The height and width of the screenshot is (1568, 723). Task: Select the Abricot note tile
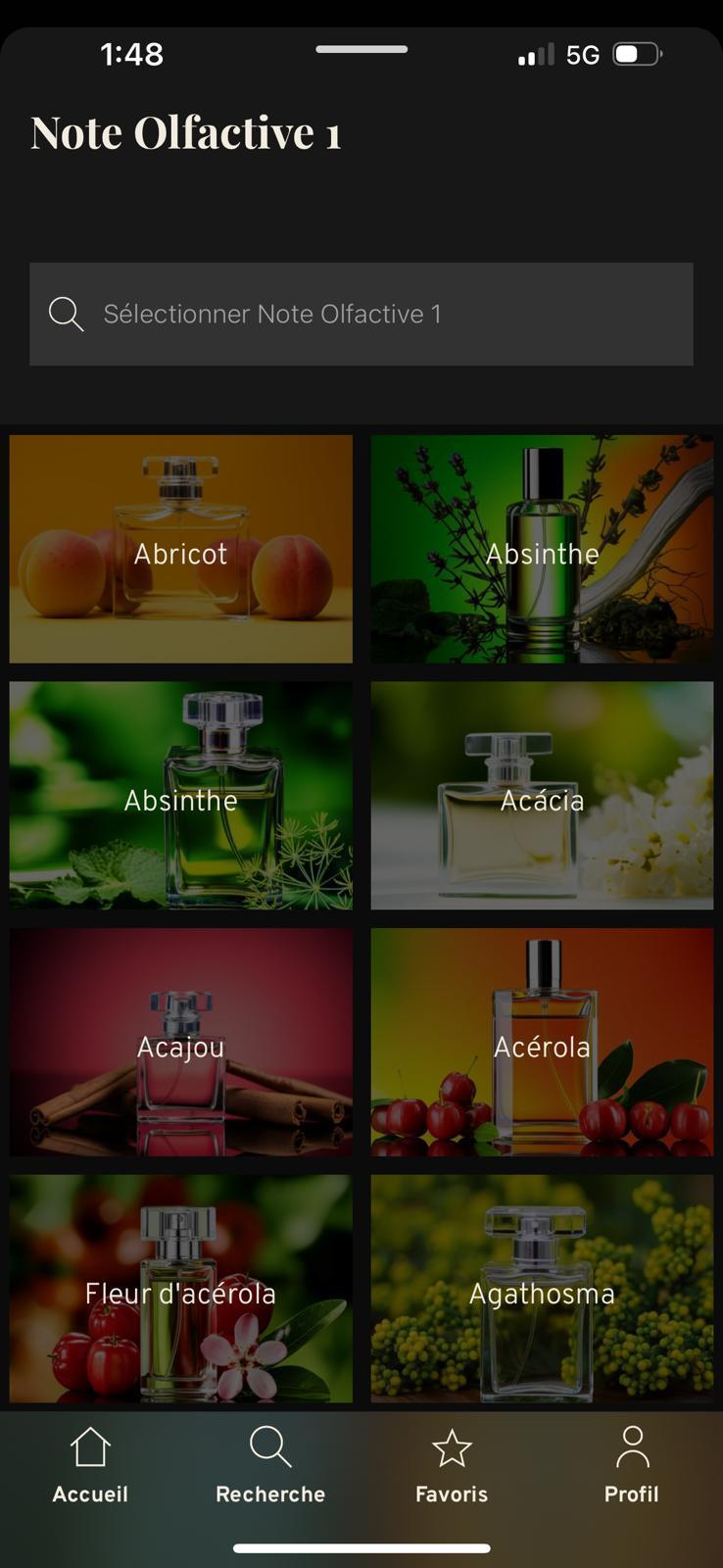click(x=181, y=549)
